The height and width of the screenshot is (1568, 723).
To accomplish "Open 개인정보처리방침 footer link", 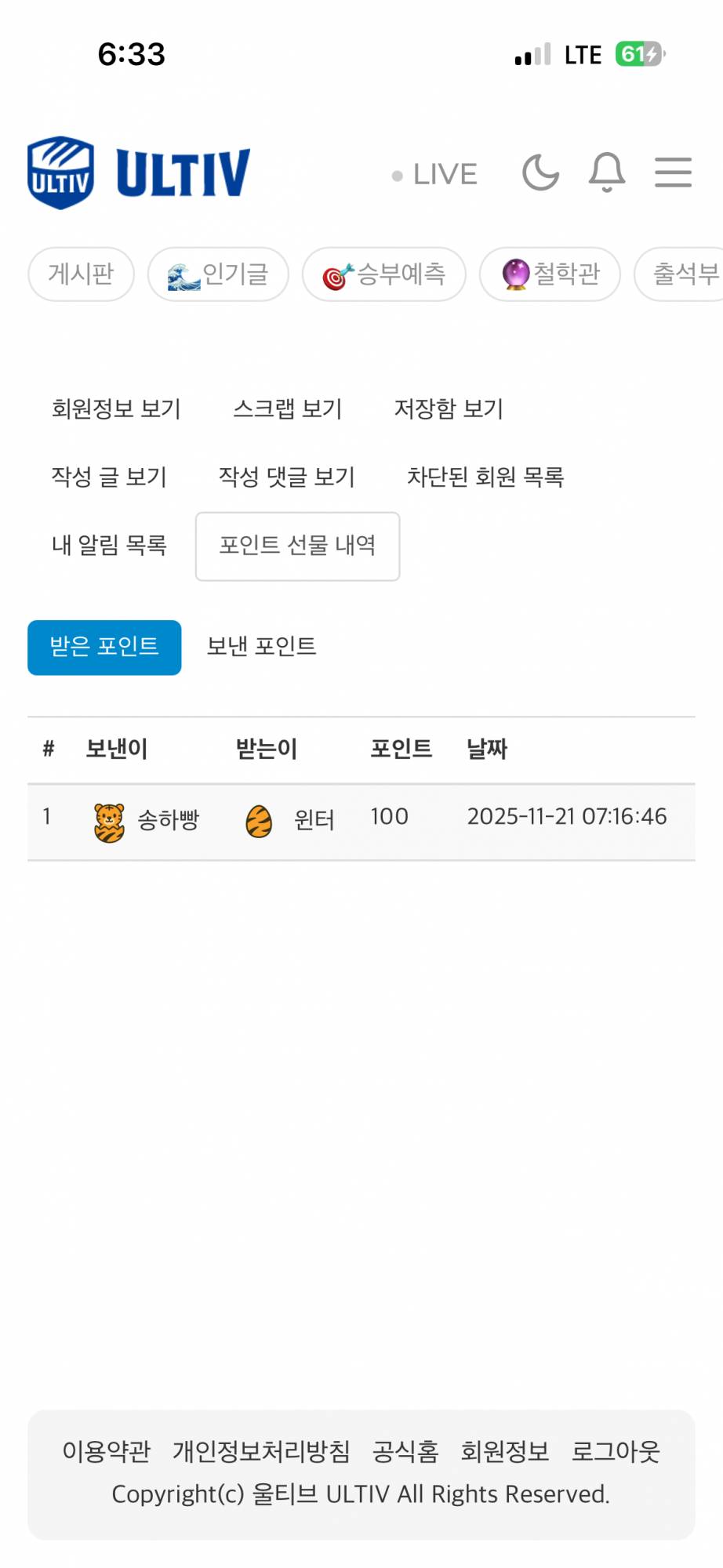I will [x=261, y=1451].
